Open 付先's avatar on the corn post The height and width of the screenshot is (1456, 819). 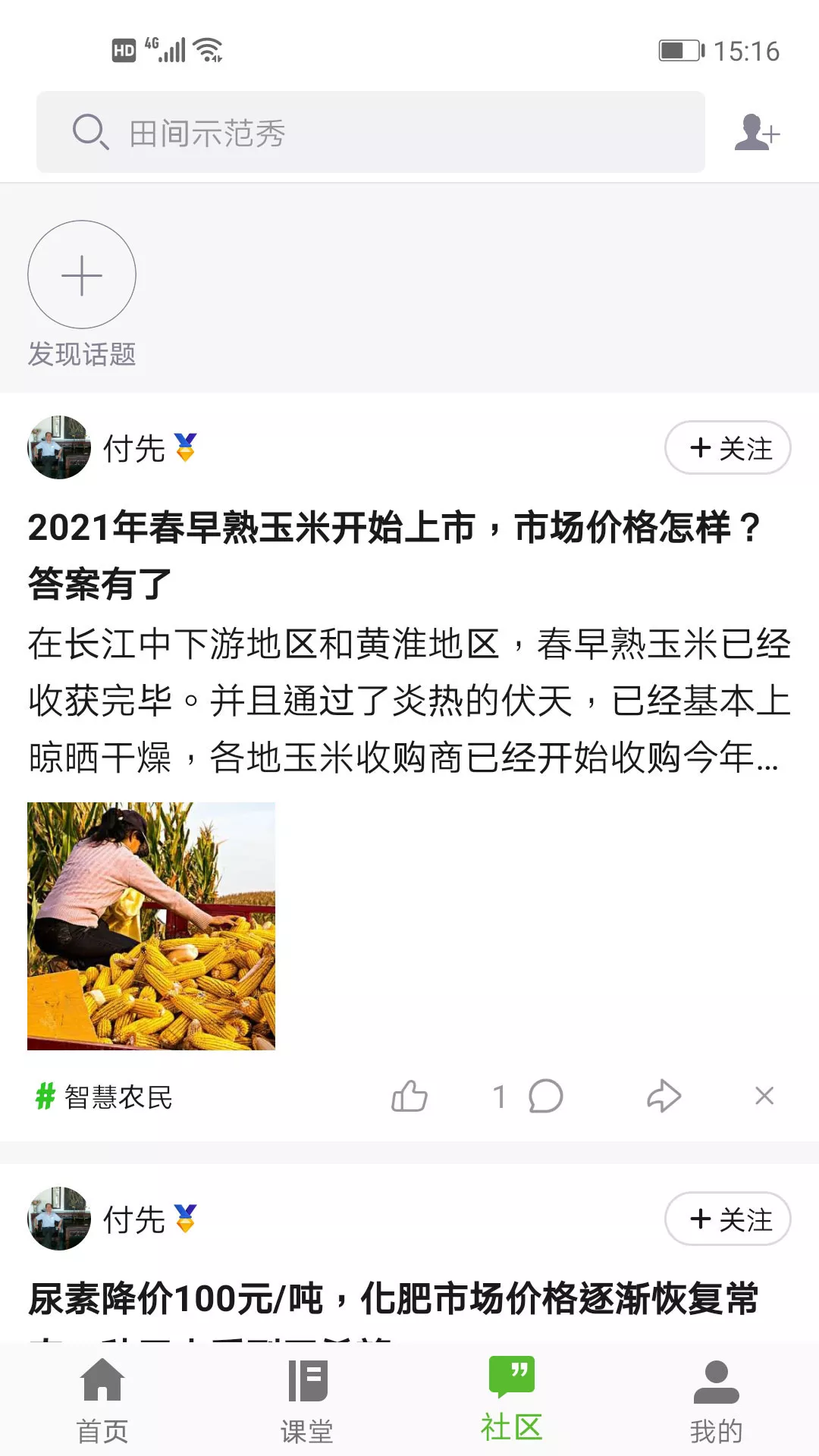[59, 447]
